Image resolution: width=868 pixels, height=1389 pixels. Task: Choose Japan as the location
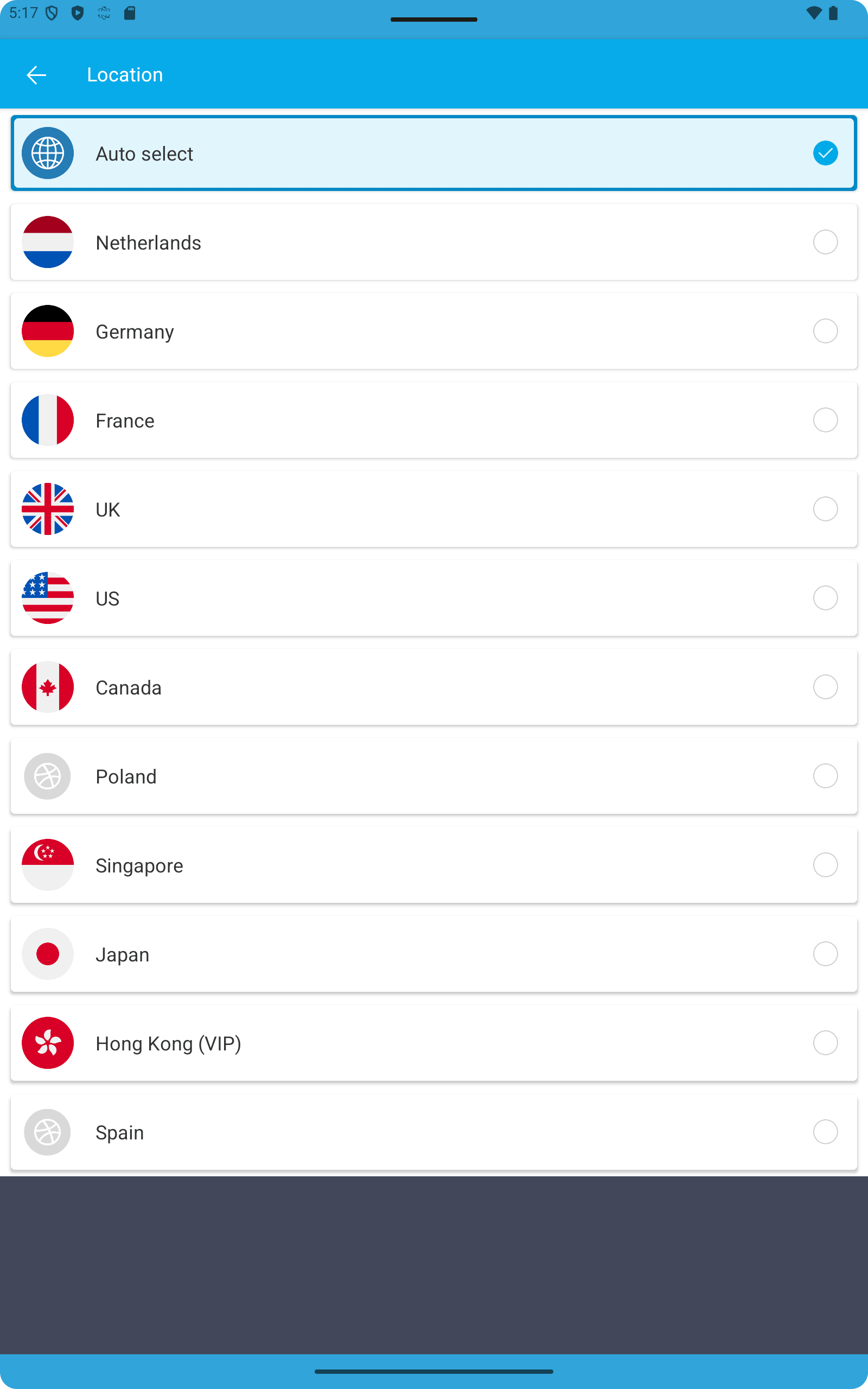(x=433, y=954)
